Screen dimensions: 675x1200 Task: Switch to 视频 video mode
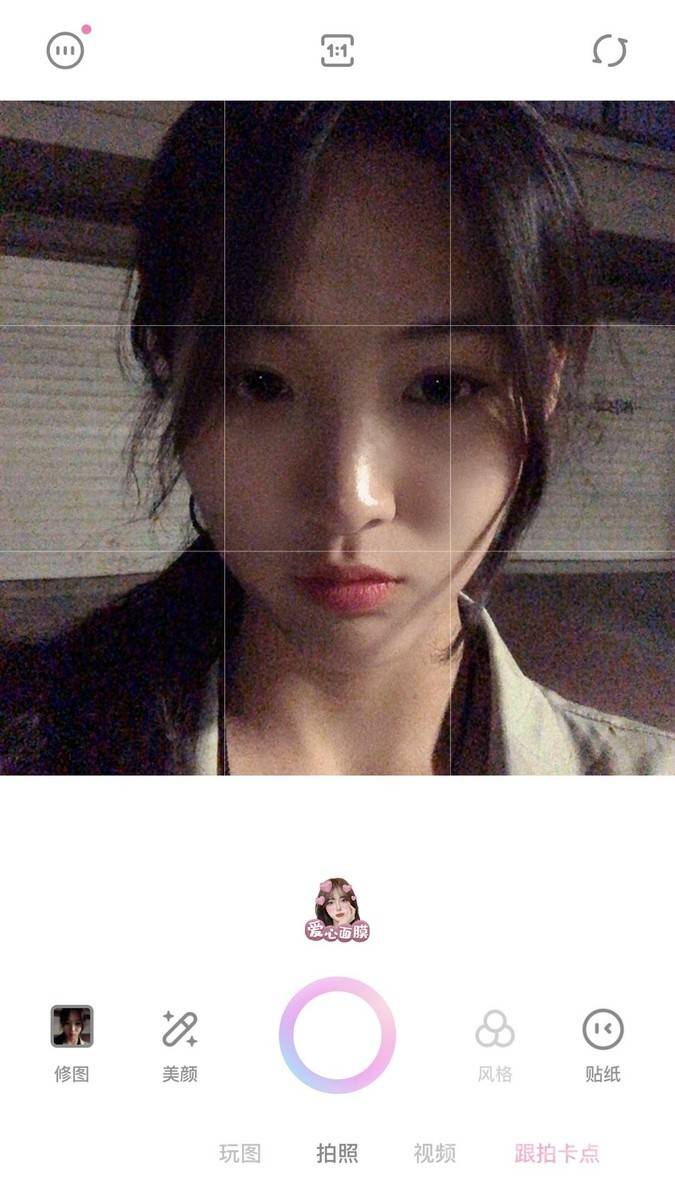pos(434,1153)
